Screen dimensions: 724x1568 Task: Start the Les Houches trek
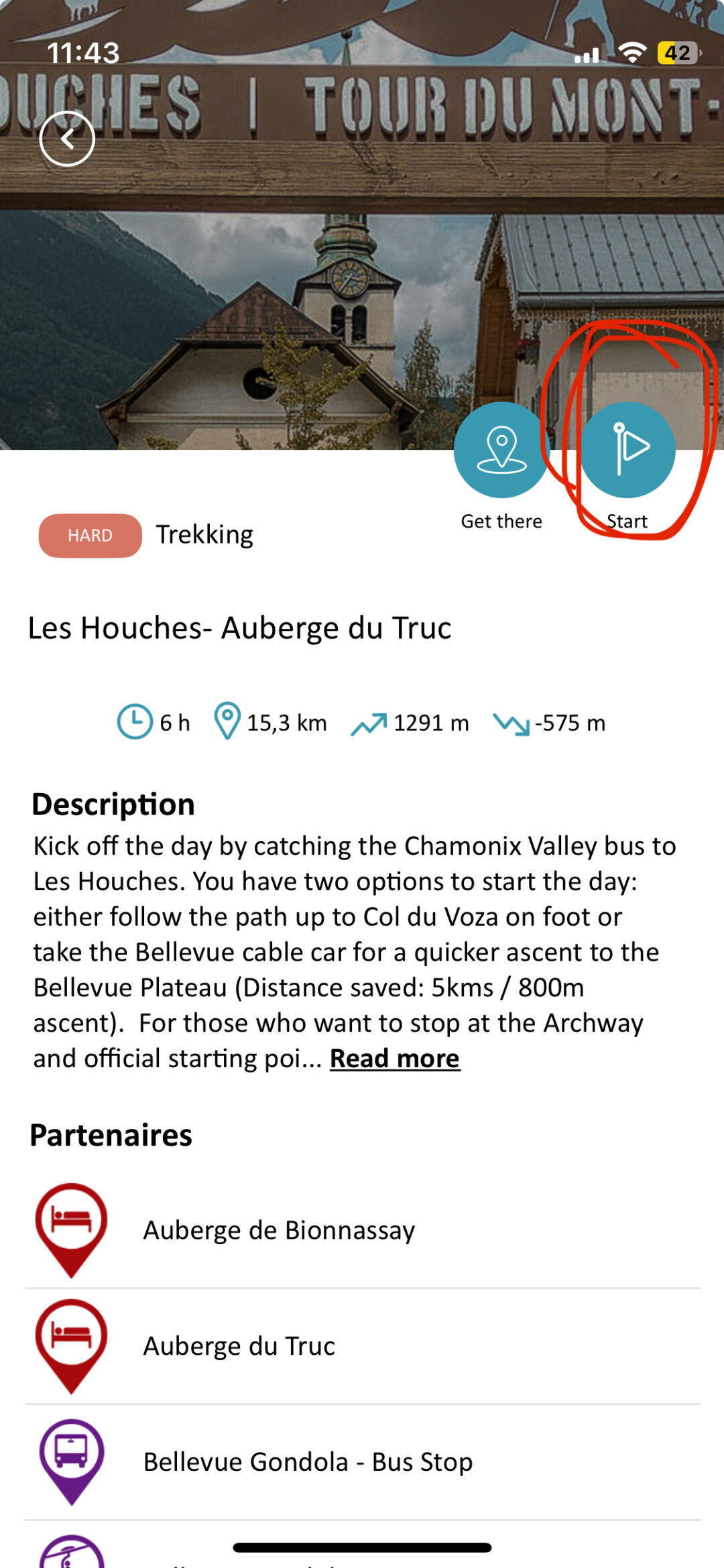pyautogui.click(x=627, y=450)
